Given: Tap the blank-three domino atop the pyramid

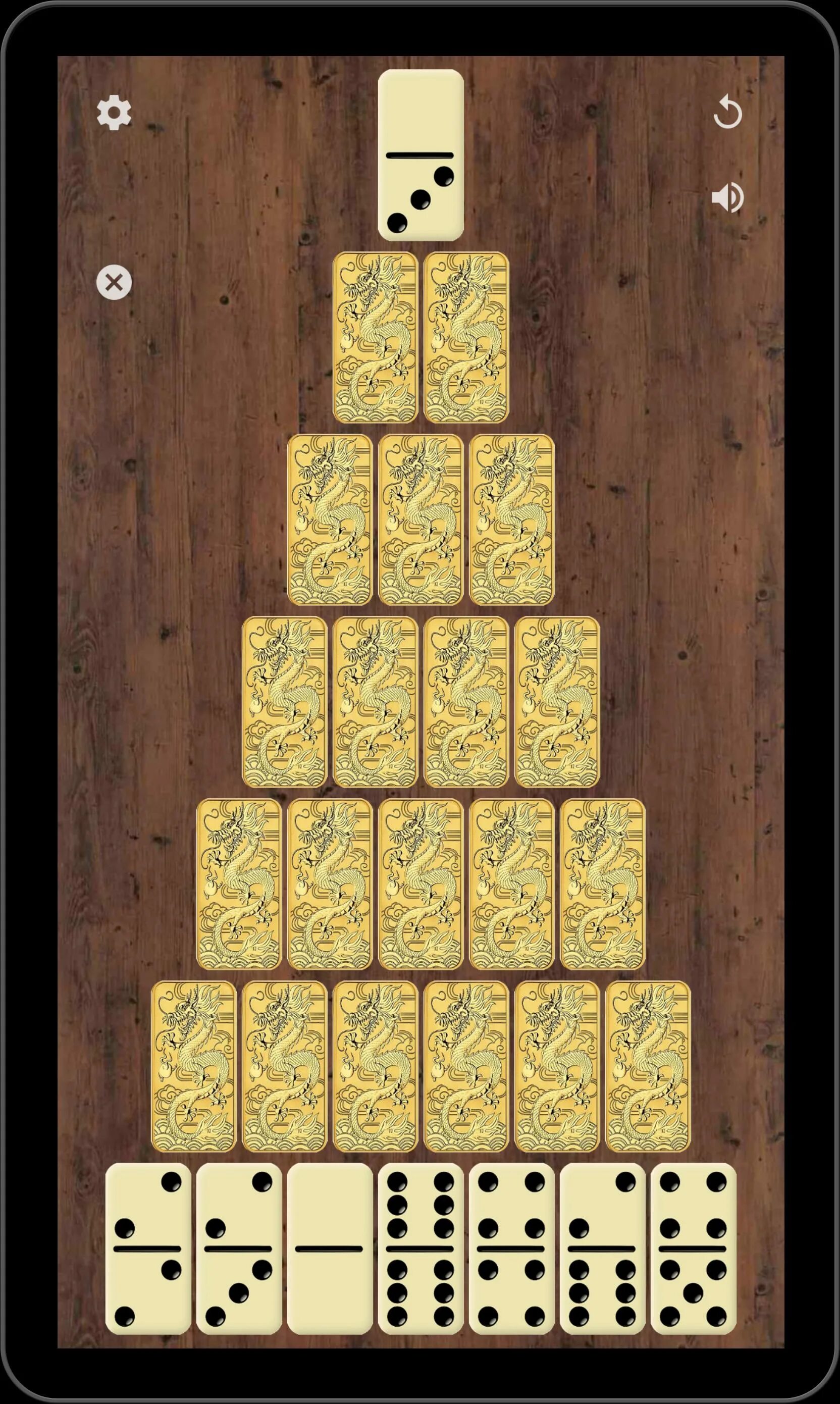Looking at the screenshot, I should pos(421,155).
